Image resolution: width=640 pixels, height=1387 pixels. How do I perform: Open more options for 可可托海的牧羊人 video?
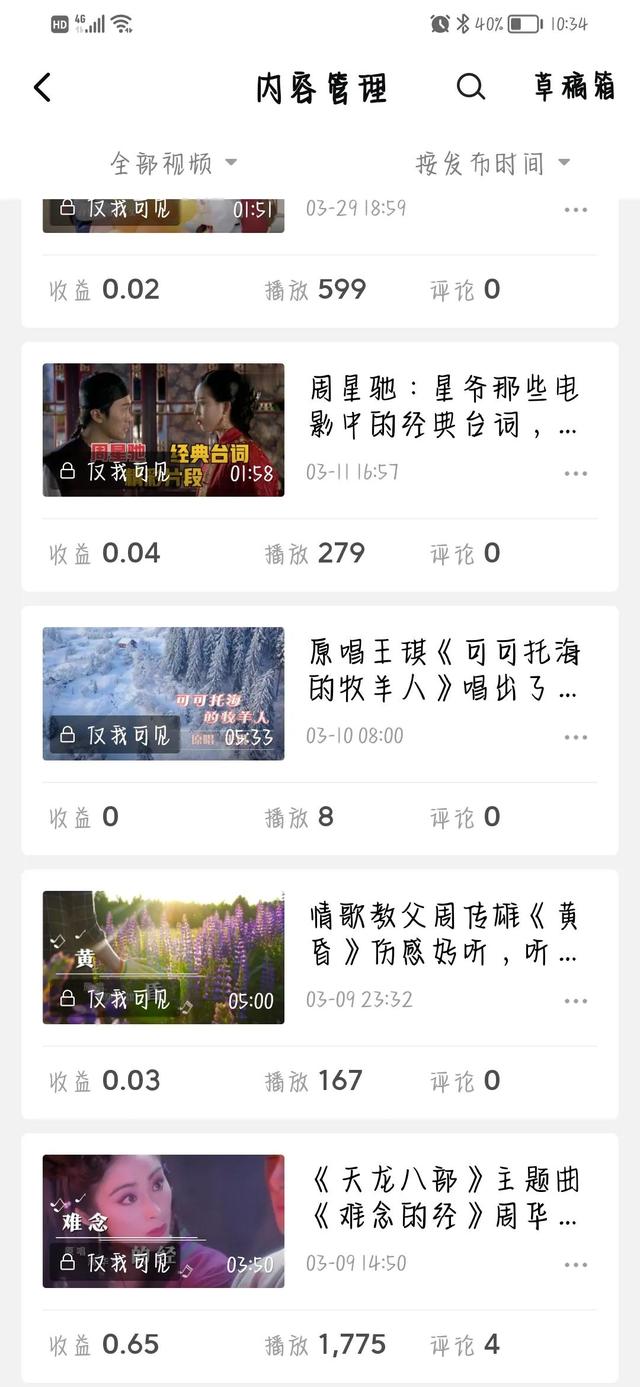575,737
